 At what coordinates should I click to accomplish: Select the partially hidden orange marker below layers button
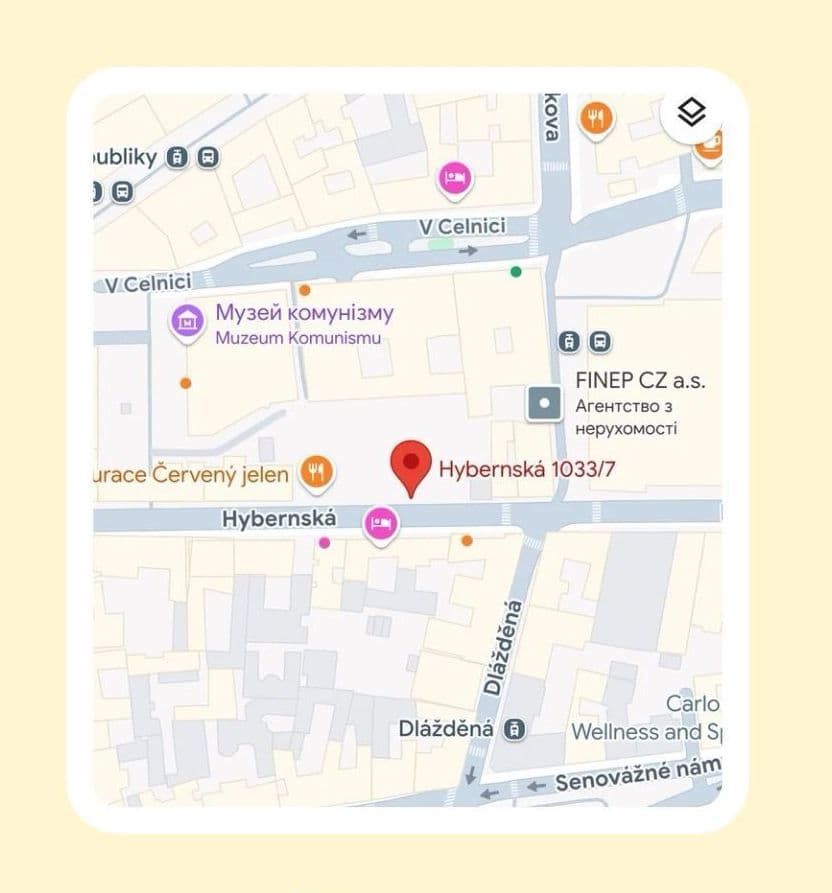(708, 148)
